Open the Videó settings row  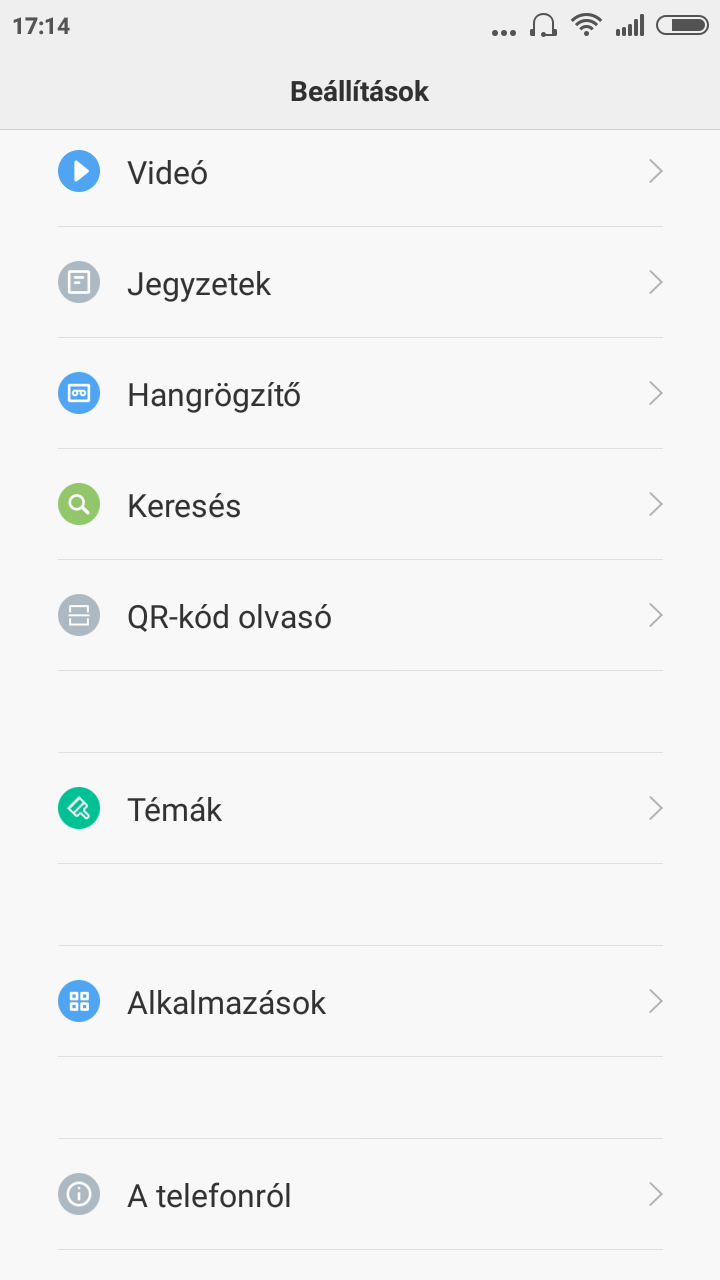(x=360, y=172)
